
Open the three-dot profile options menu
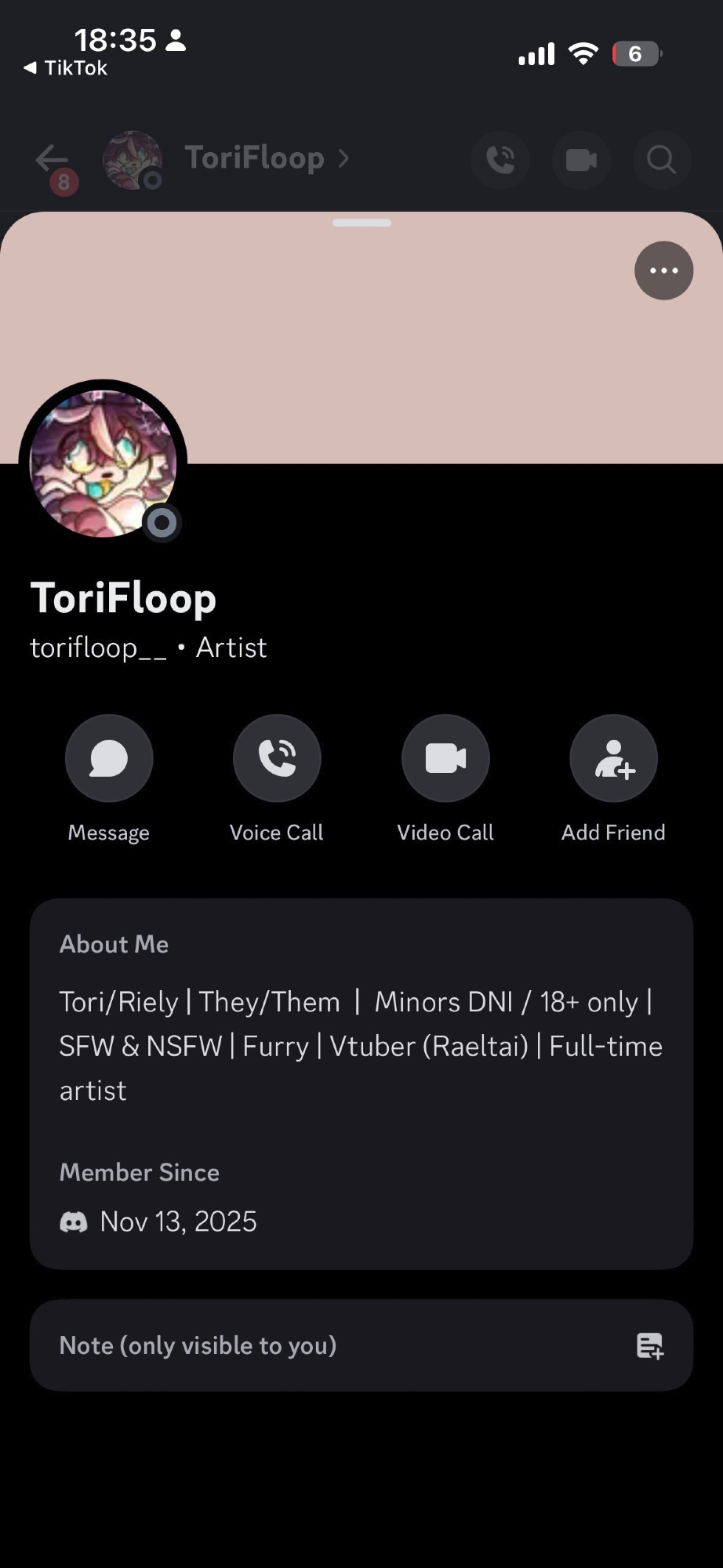pyautogui.click(x=663, y=270)
